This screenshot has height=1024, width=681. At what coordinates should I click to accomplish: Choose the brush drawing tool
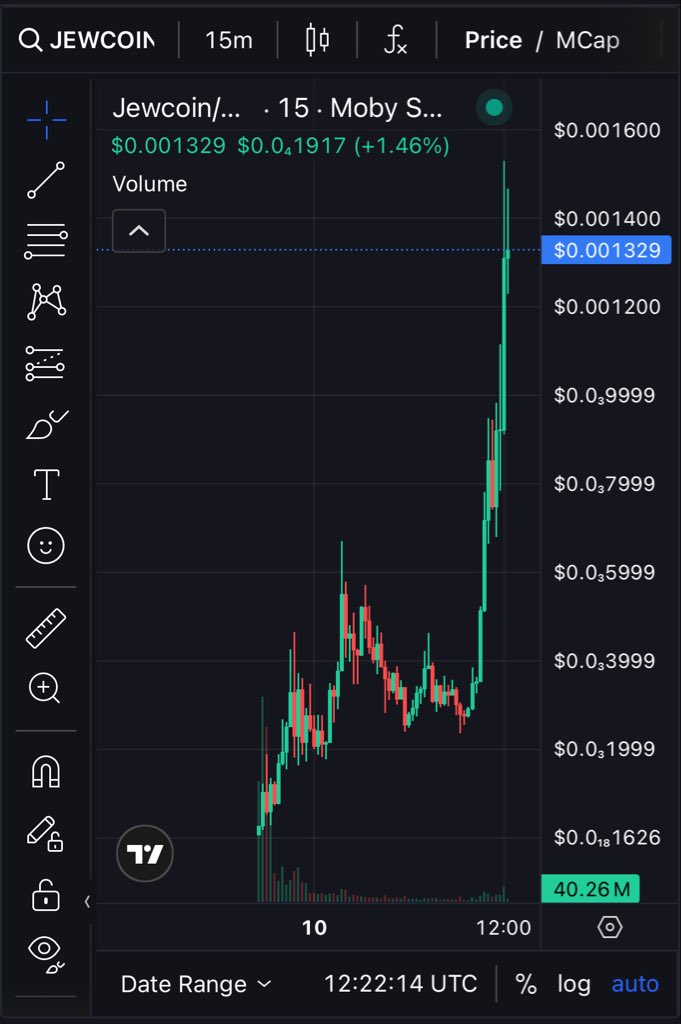pos(46,426)
